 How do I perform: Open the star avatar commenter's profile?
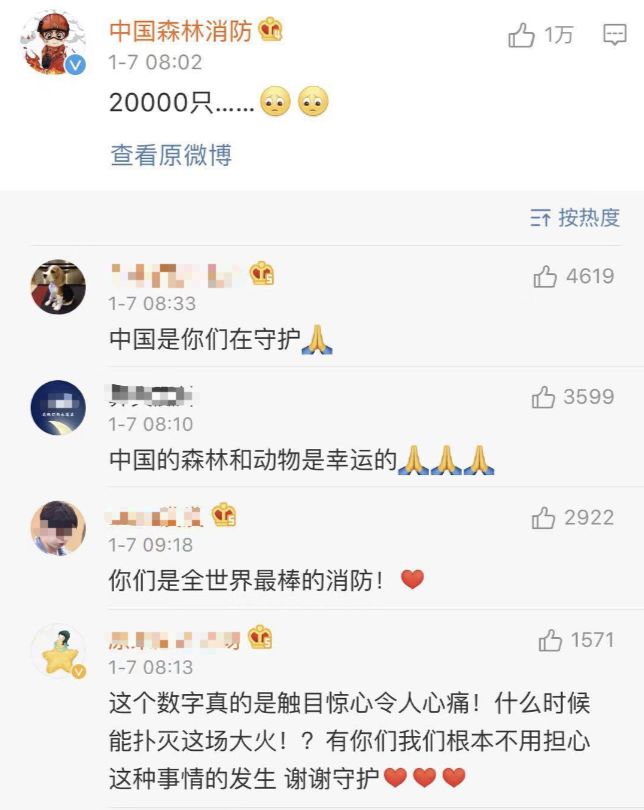click(x=58, y=650)
